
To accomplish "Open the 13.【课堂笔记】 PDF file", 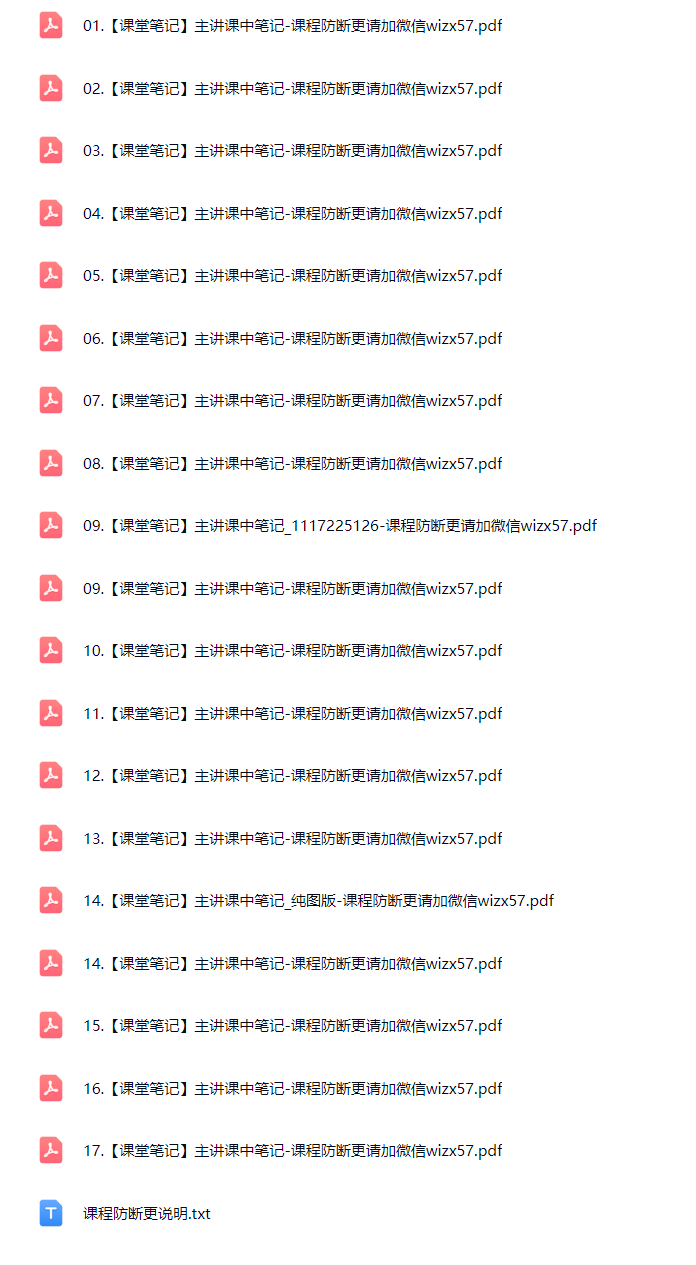I will coord(292,839).
